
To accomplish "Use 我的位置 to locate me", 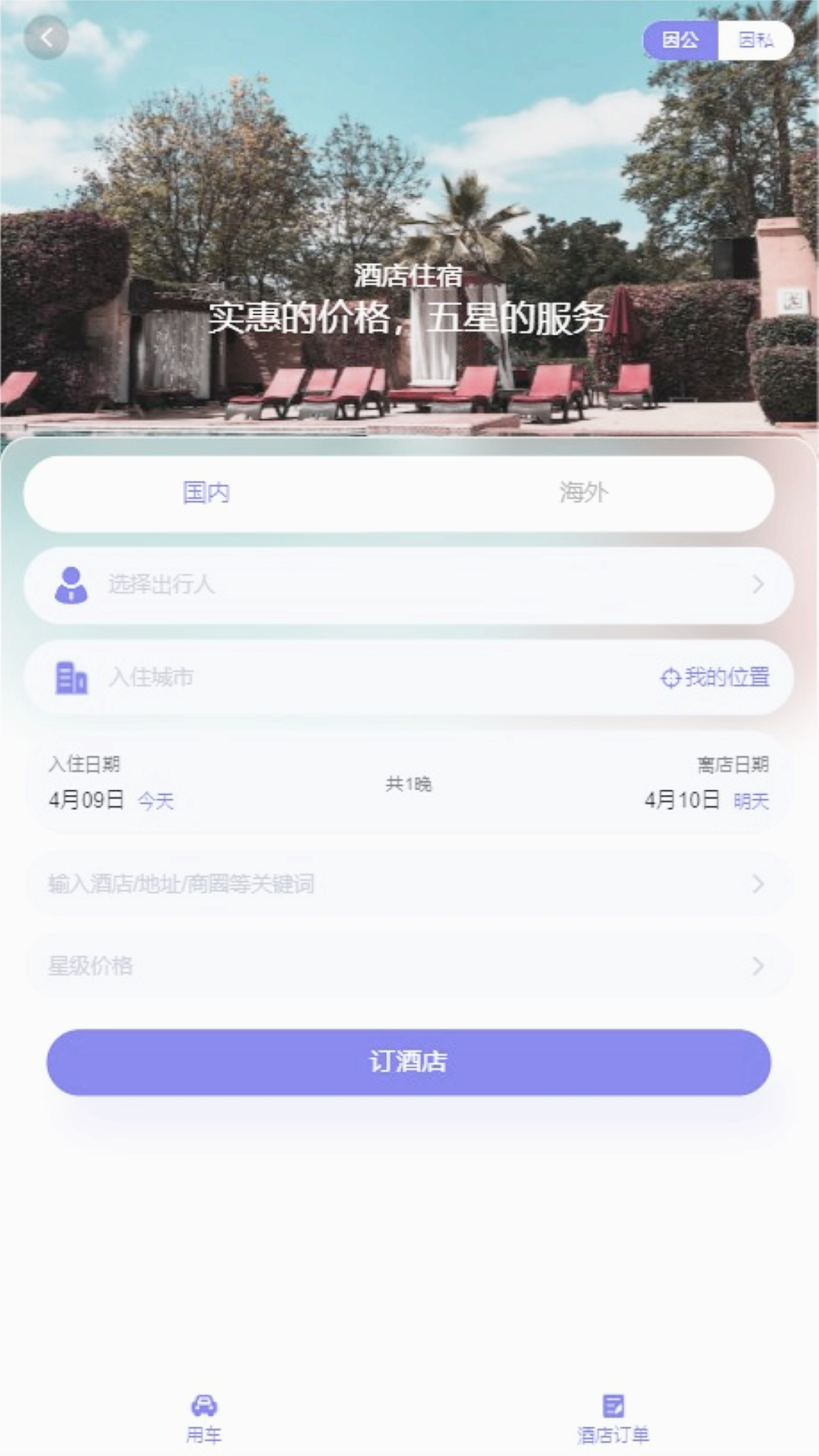I will tap(715, 677).
